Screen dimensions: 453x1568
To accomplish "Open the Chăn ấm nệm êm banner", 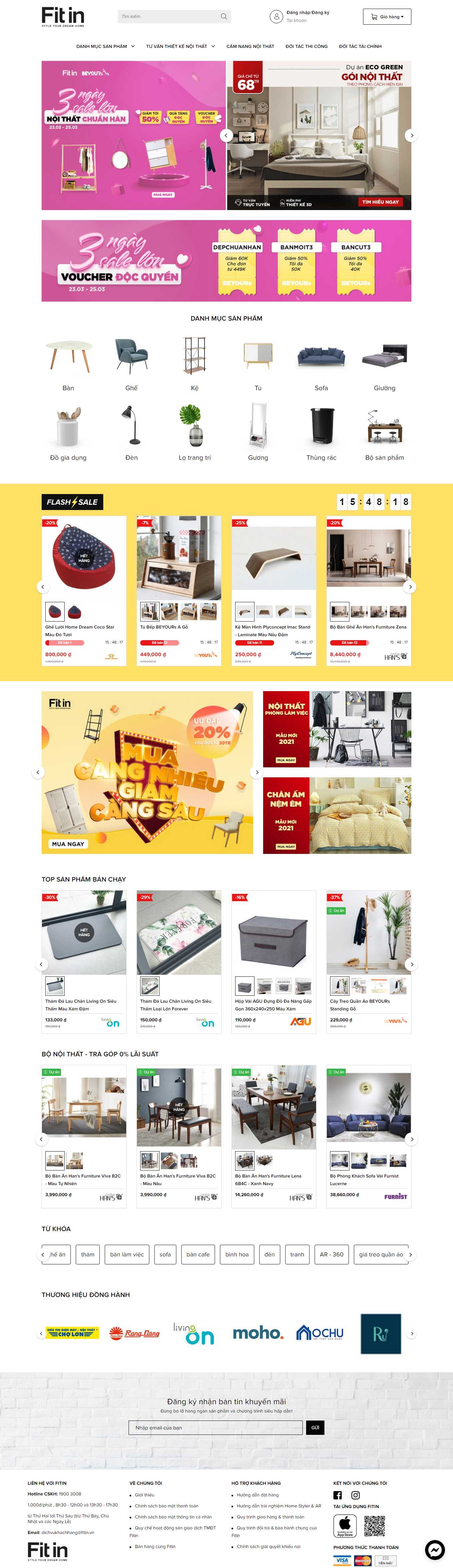I will (337, 815).
